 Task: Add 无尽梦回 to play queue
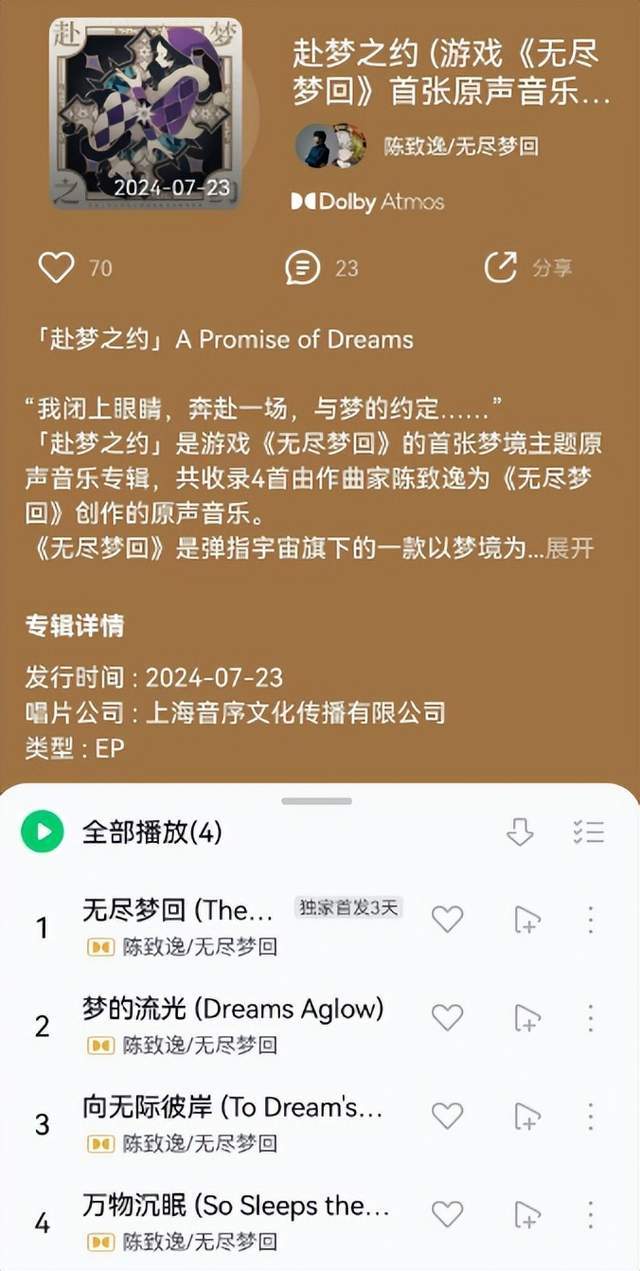[x=527, y=919]
